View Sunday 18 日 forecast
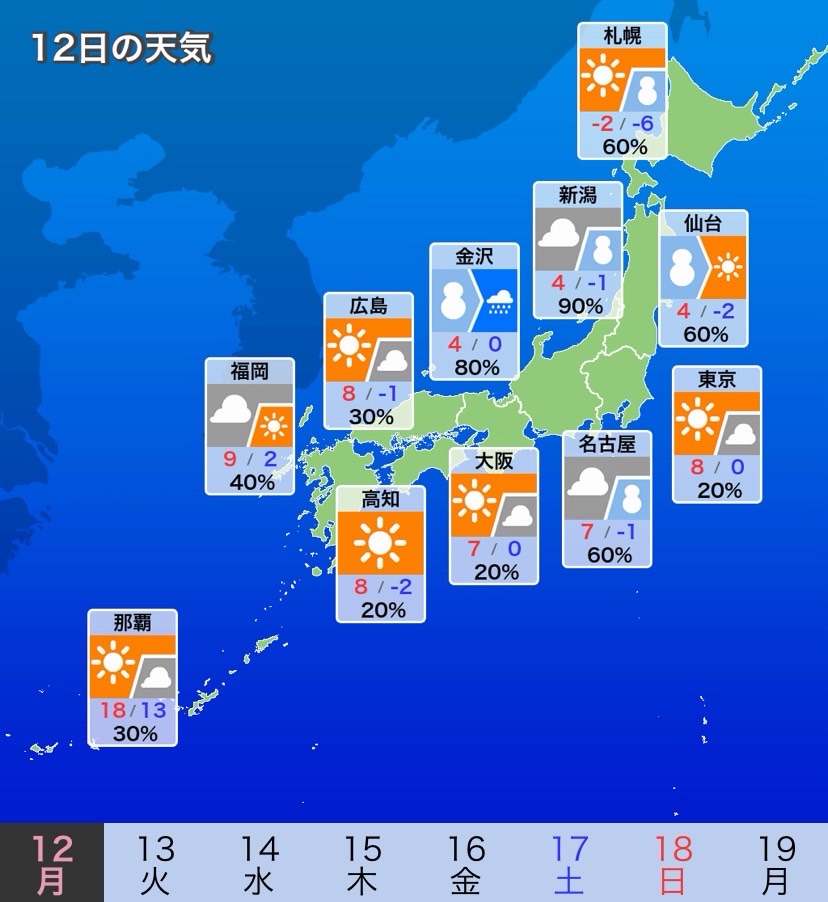 [x=673, y=863]
